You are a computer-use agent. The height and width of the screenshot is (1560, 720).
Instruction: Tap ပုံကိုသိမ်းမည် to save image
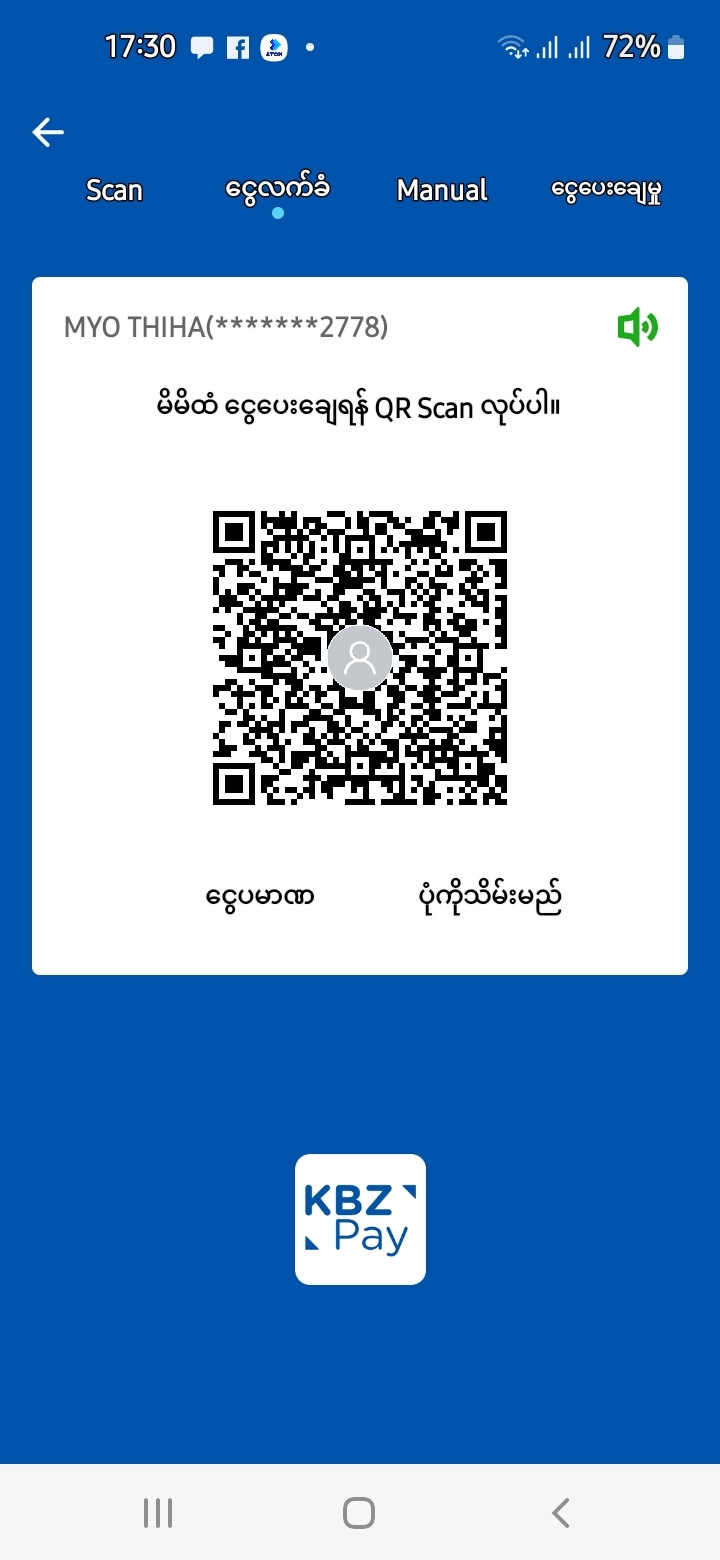click(489, 896)
